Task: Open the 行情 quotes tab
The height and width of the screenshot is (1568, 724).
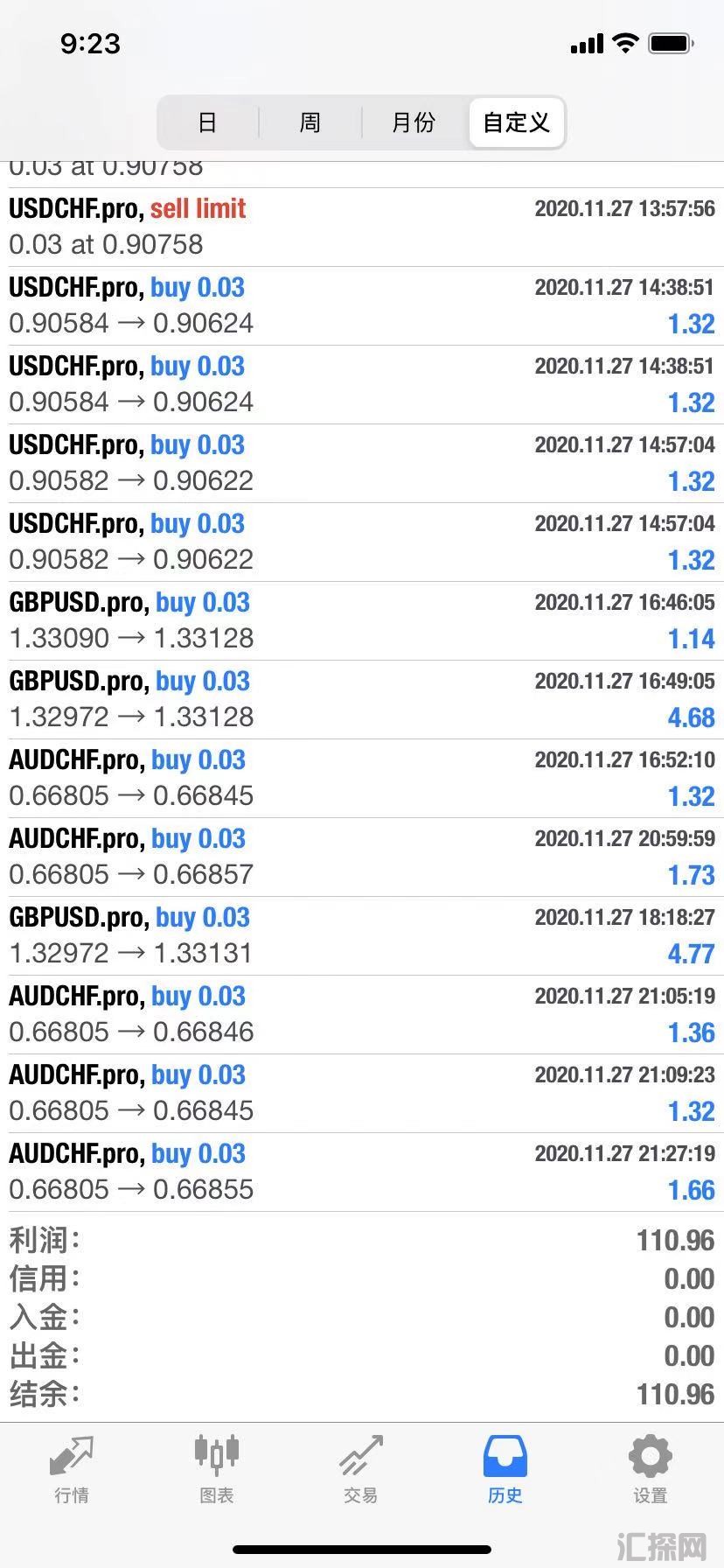Action: [72, 1470]
